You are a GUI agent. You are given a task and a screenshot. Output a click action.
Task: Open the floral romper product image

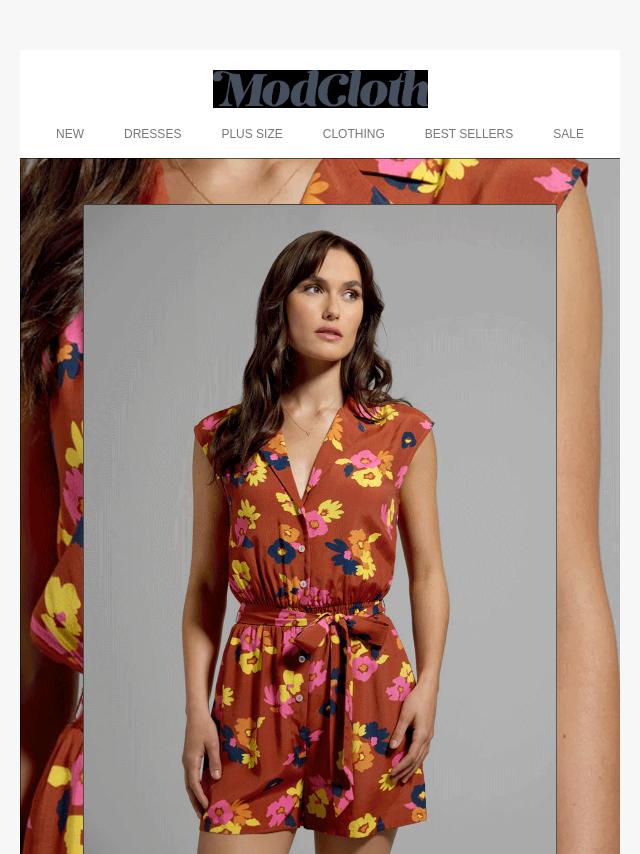point(320,530)
